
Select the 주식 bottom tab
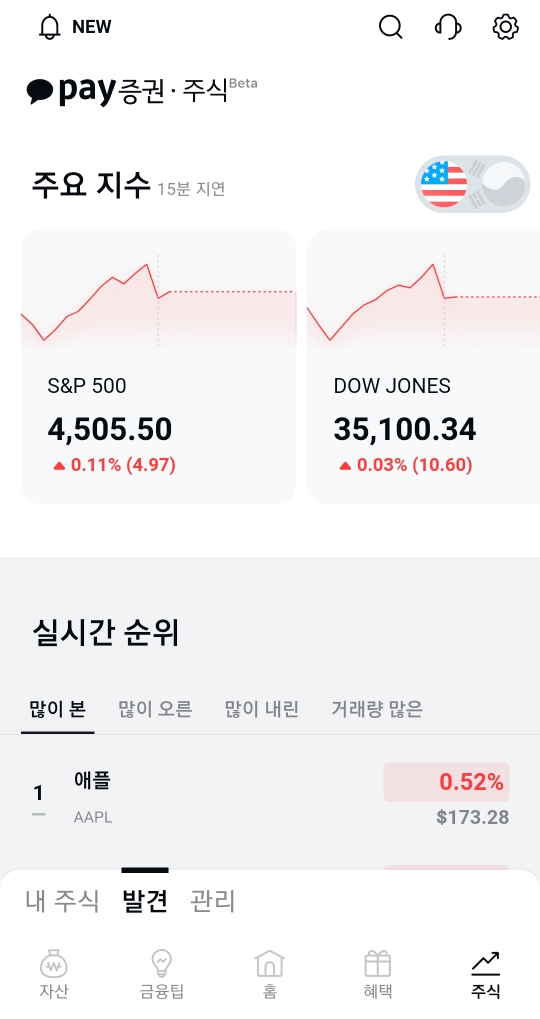tap(485, 974)
